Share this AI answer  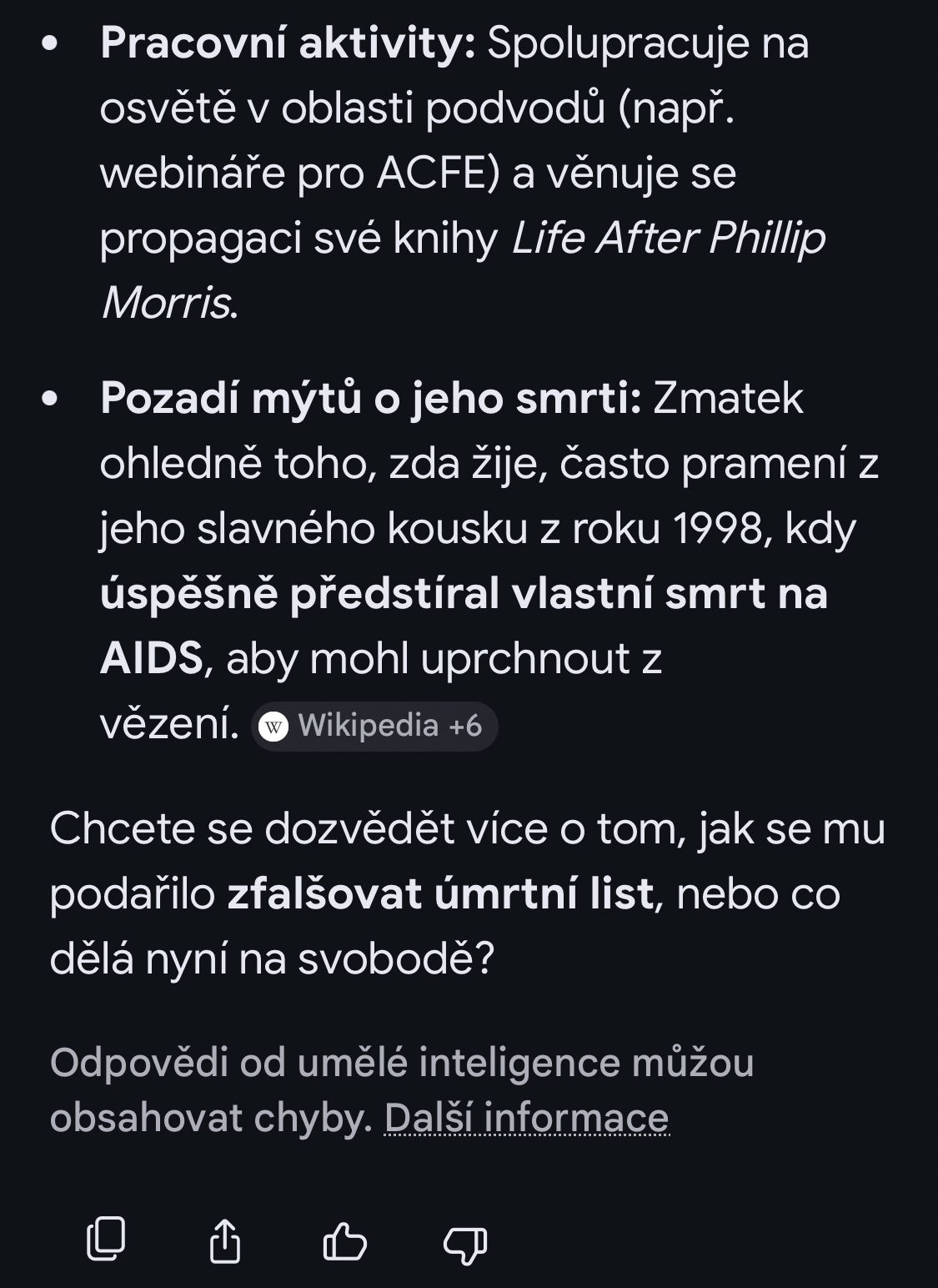pos(224,1240)
